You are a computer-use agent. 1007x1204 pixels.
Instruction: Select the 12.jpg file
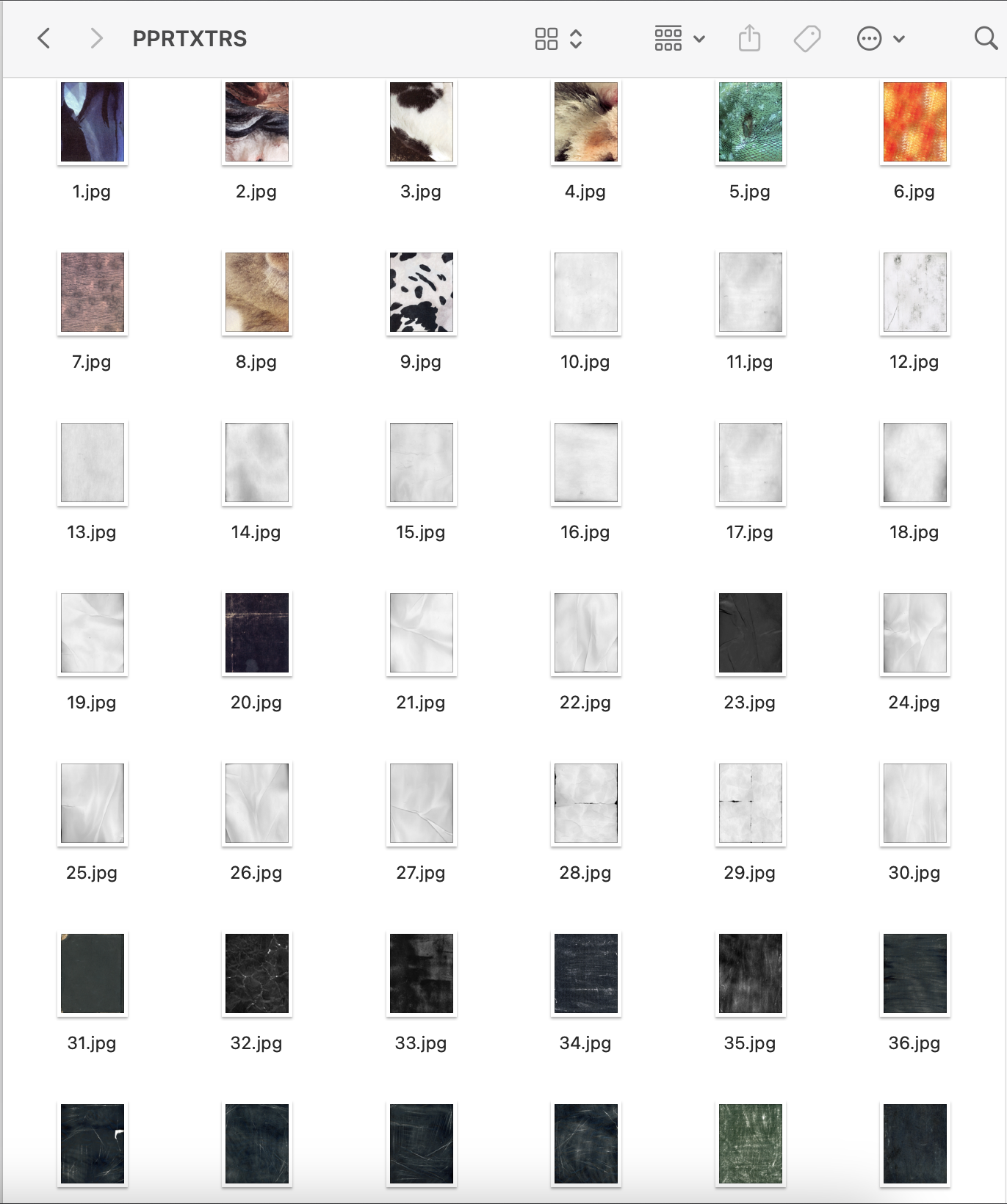point(914,292)
